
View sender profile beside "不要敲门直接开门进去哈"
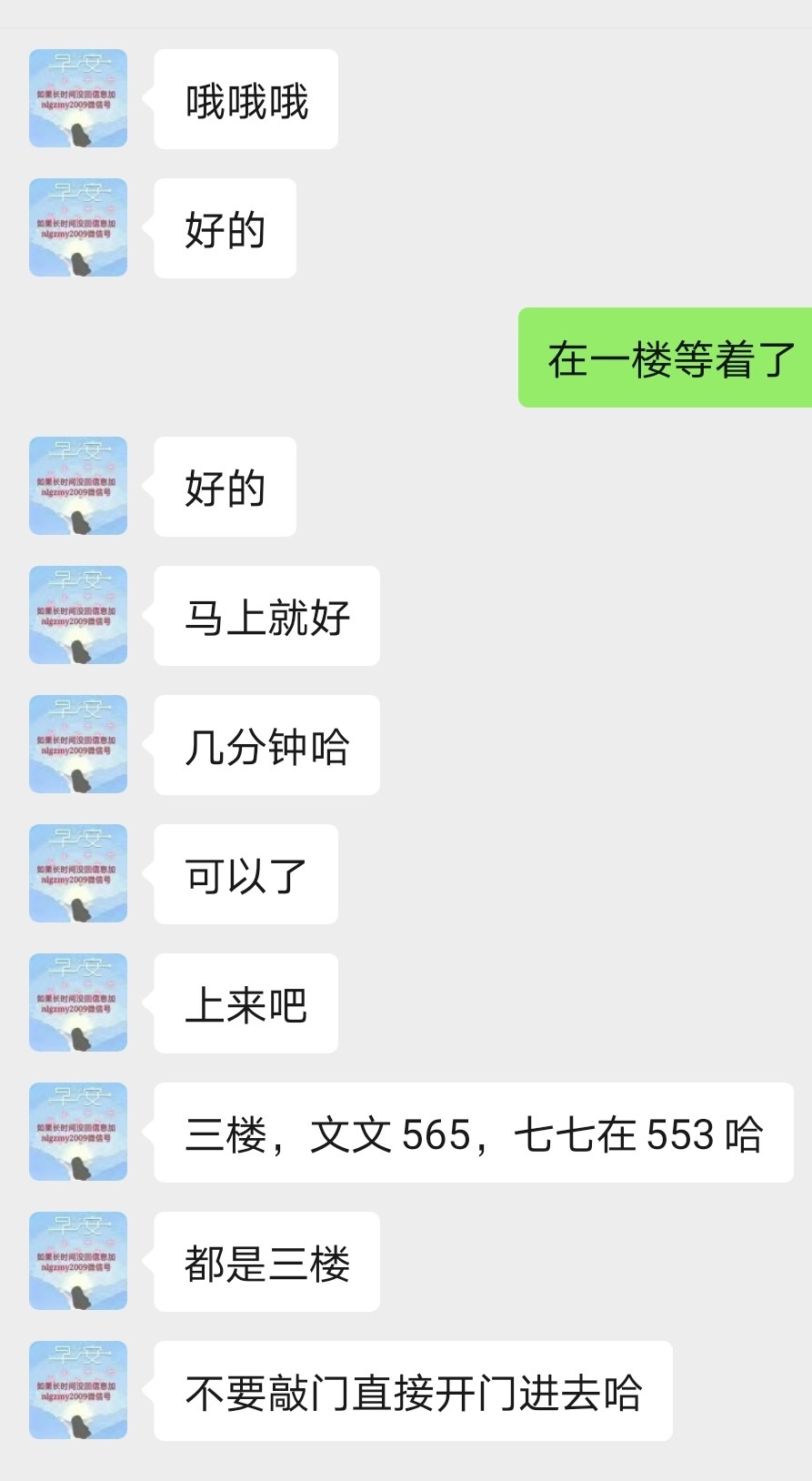(x=78, y=1390)
